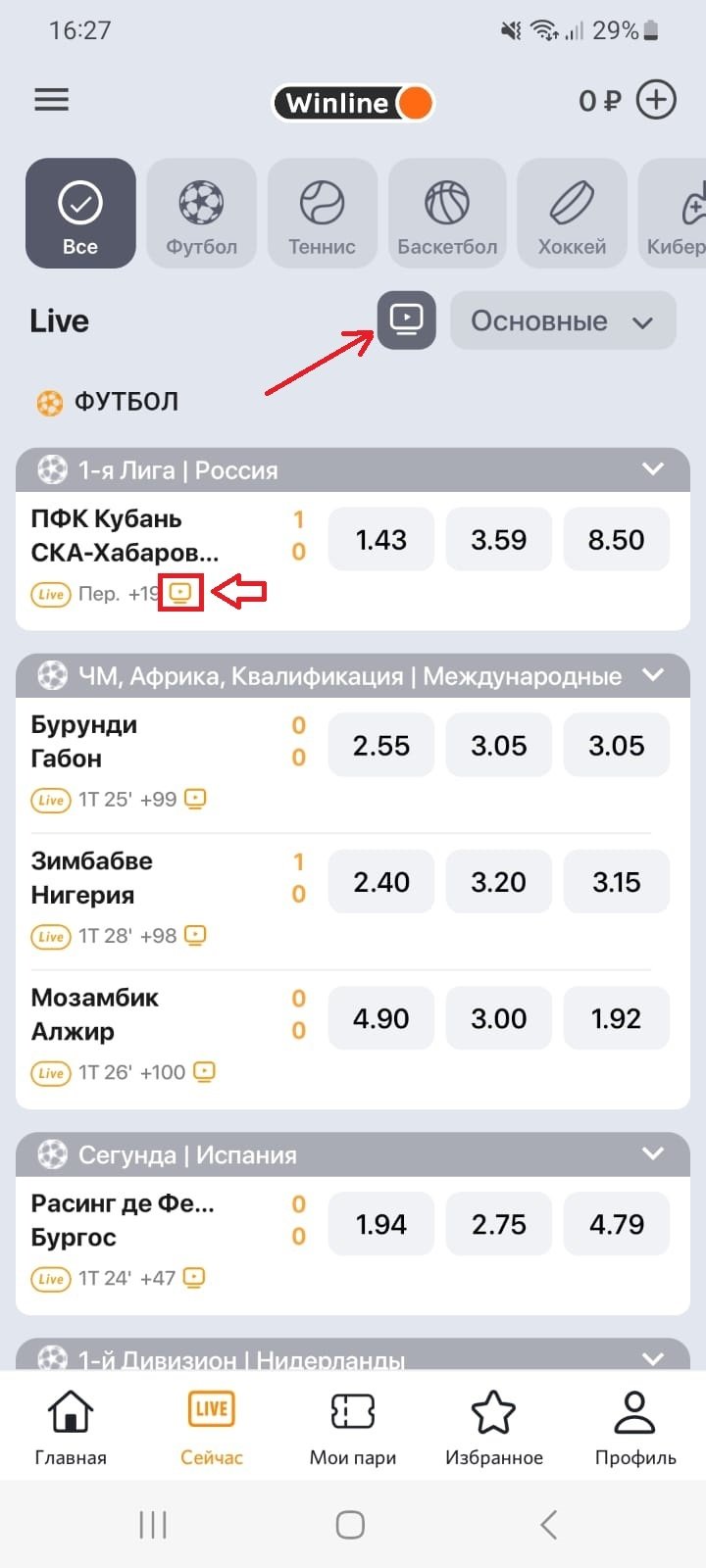Open video stream for ПФК Кубань match

click(x=181, y=593)
